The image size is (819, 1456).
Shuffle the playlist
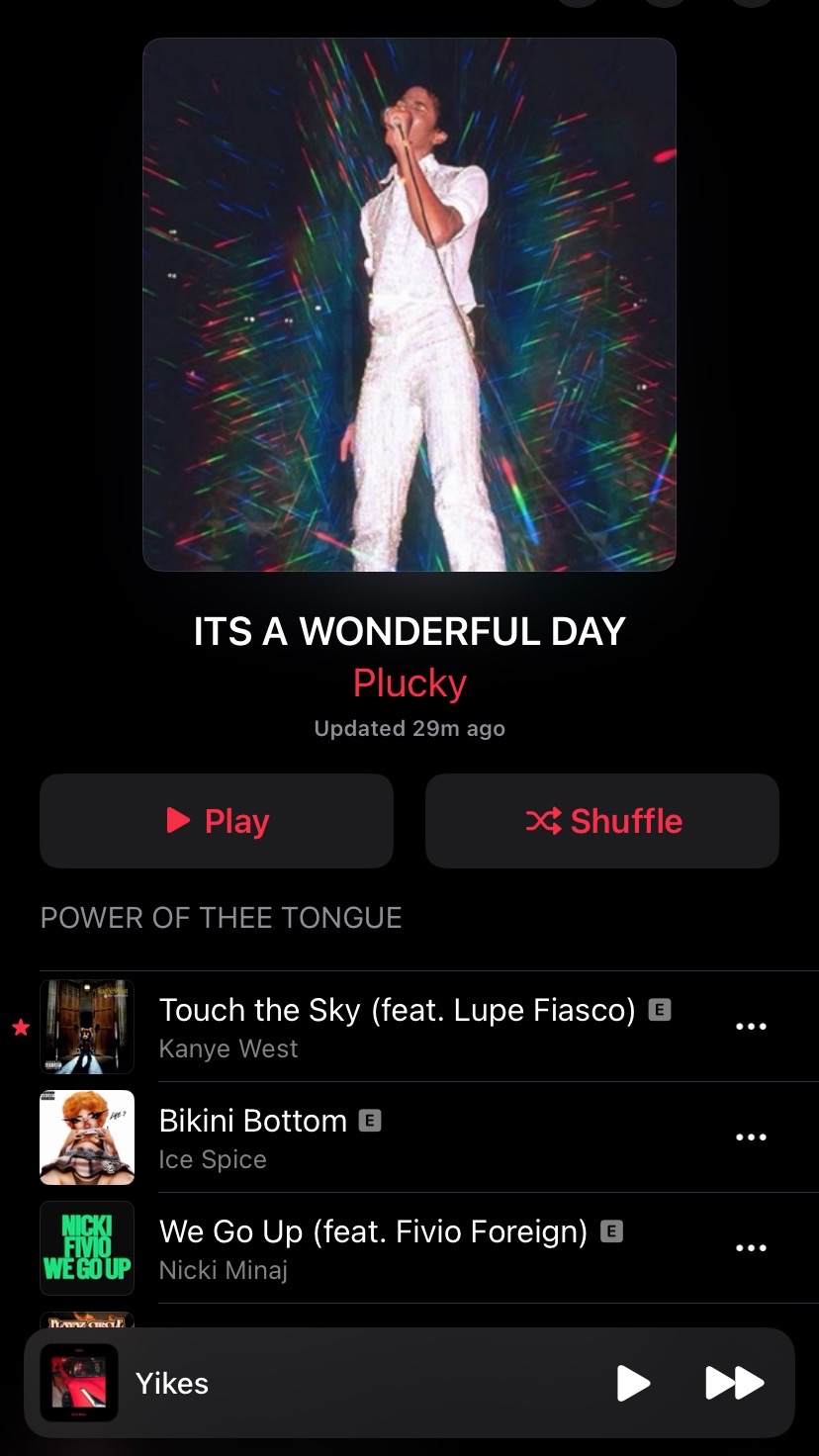602,821
